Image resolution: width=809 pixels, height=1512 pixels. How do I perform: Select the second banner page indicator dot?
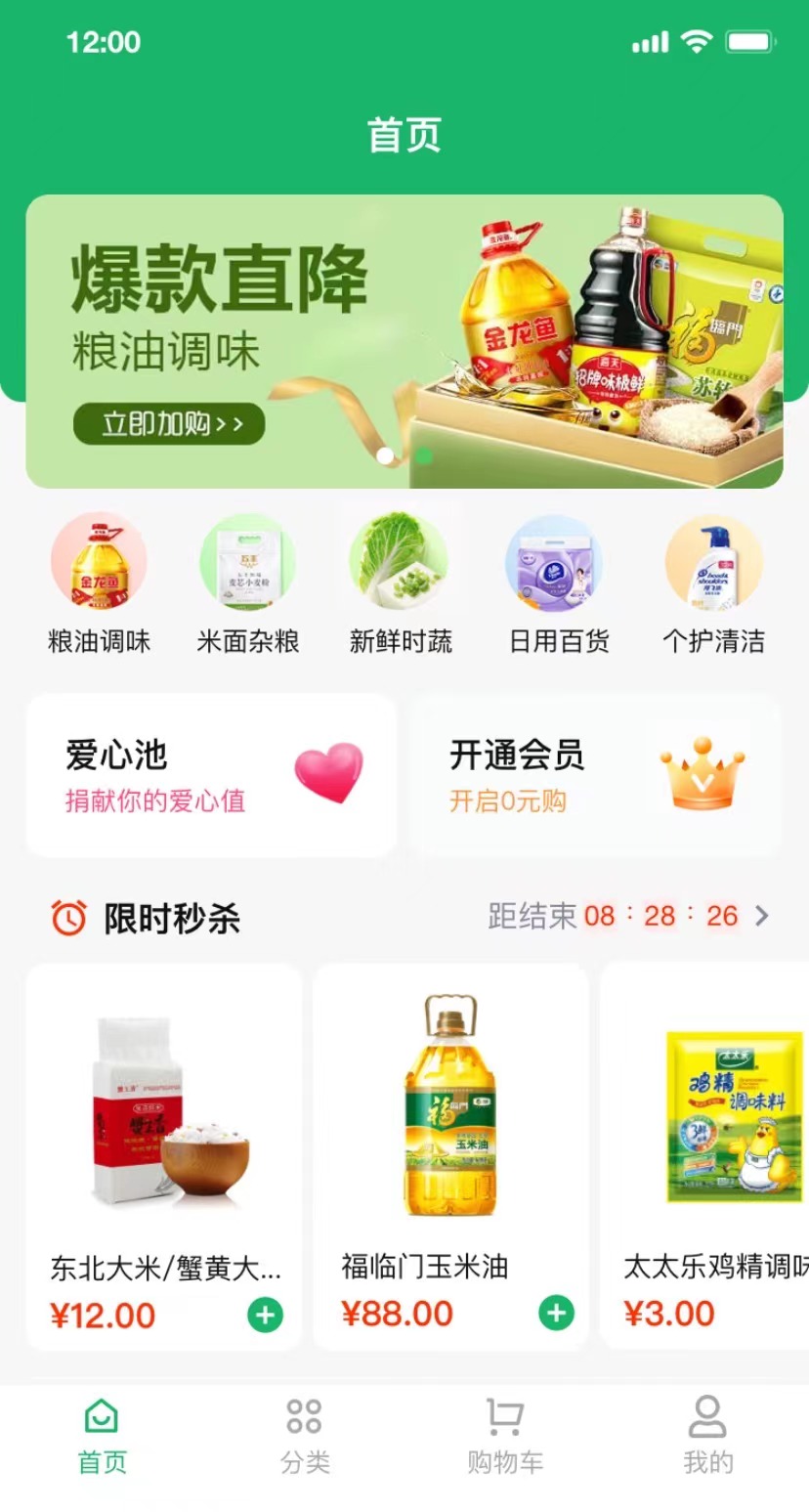pyautogui.click(x=424, y=455)
